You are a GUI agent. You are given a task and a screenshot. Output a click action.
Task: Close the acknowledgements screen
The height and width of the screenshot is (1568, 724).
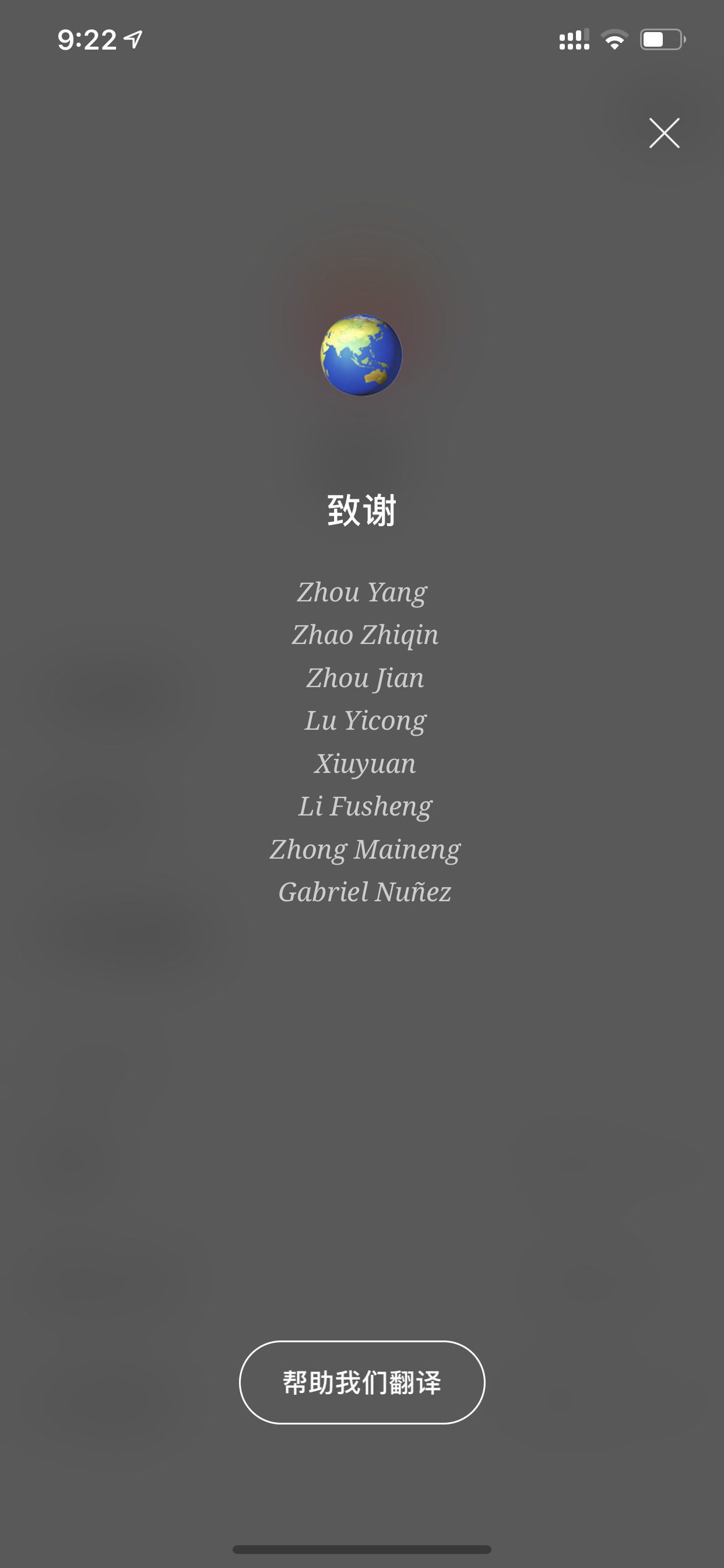[664, 134]
